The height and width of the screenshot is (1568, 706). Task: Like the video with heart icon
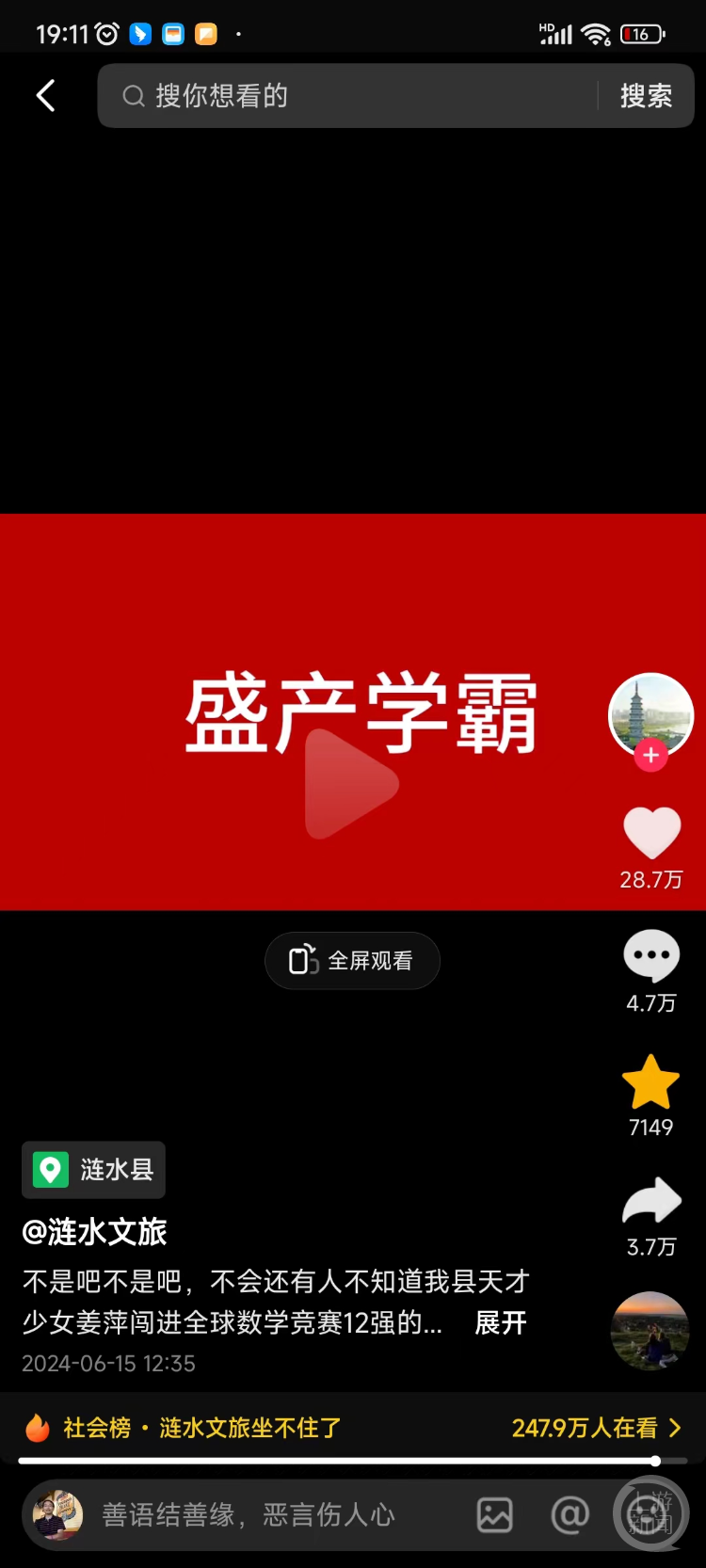click(x=651, y=833)
